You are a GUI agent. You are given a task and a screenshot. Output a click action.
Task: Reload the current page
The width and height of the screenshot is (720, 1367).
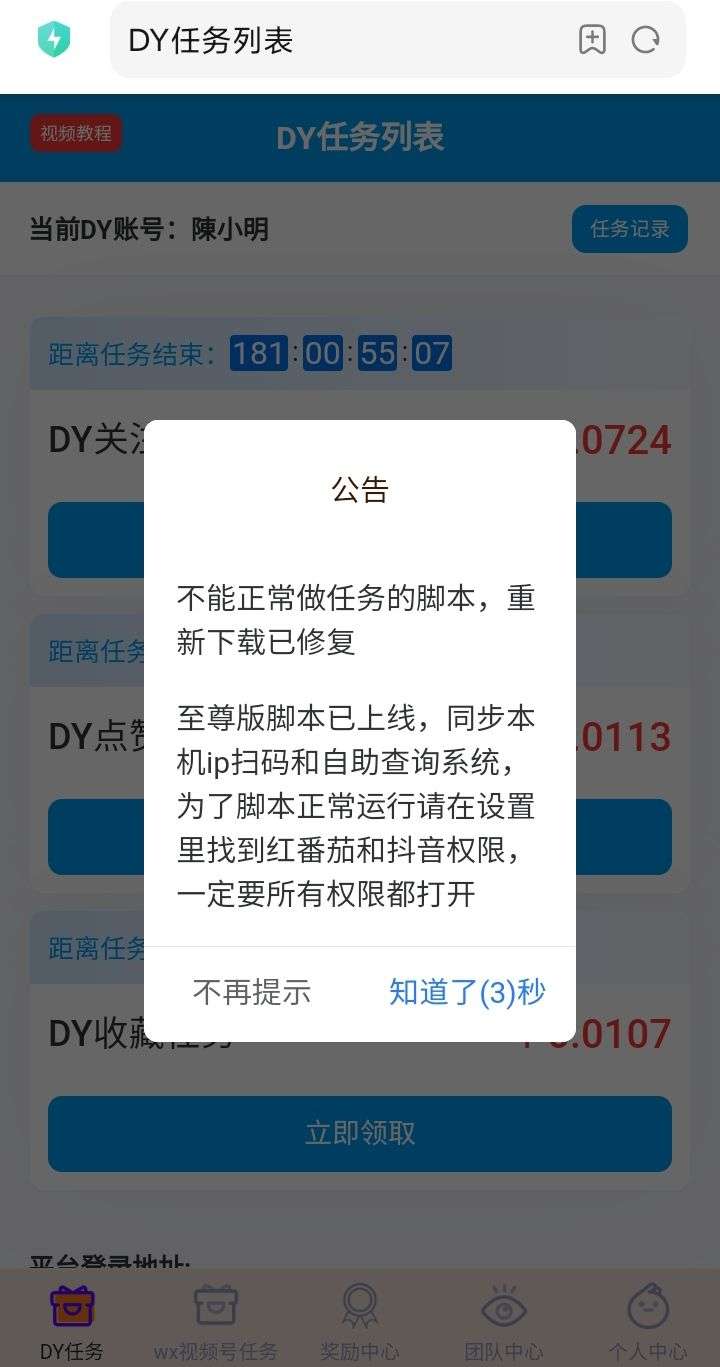(646, 40)
